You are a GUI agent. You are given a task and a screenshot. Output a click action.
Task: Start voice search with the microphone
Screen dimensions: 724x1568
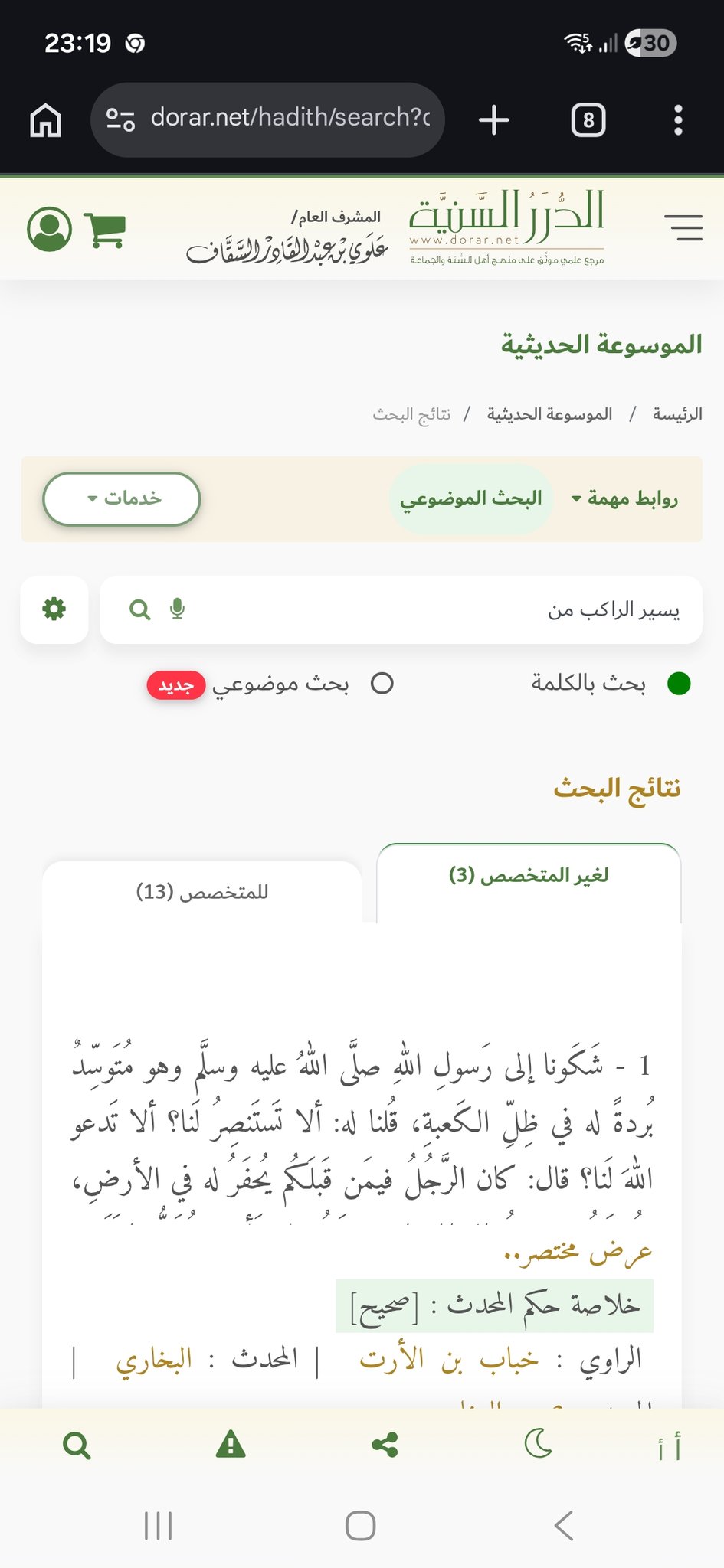(177, 609)
